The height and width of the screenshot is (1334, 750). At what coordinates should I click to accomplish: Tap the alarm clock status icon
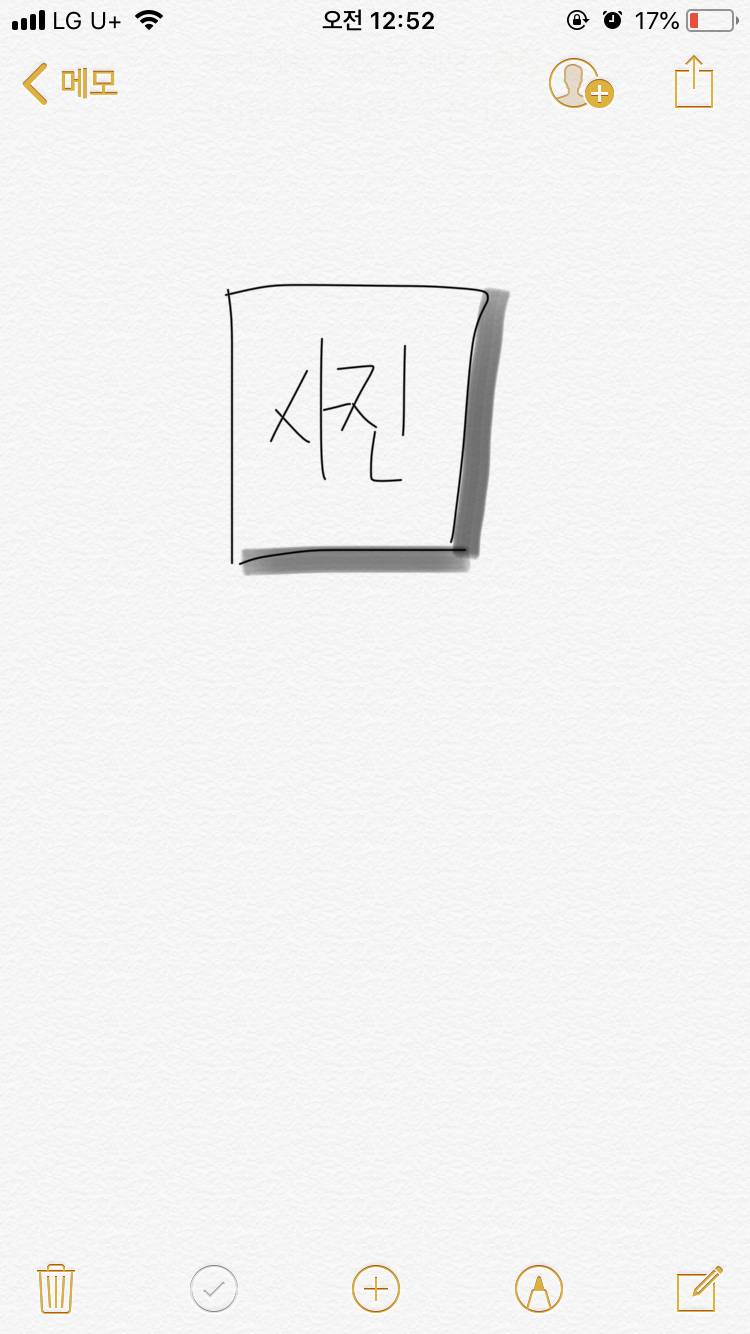point(613,19)
